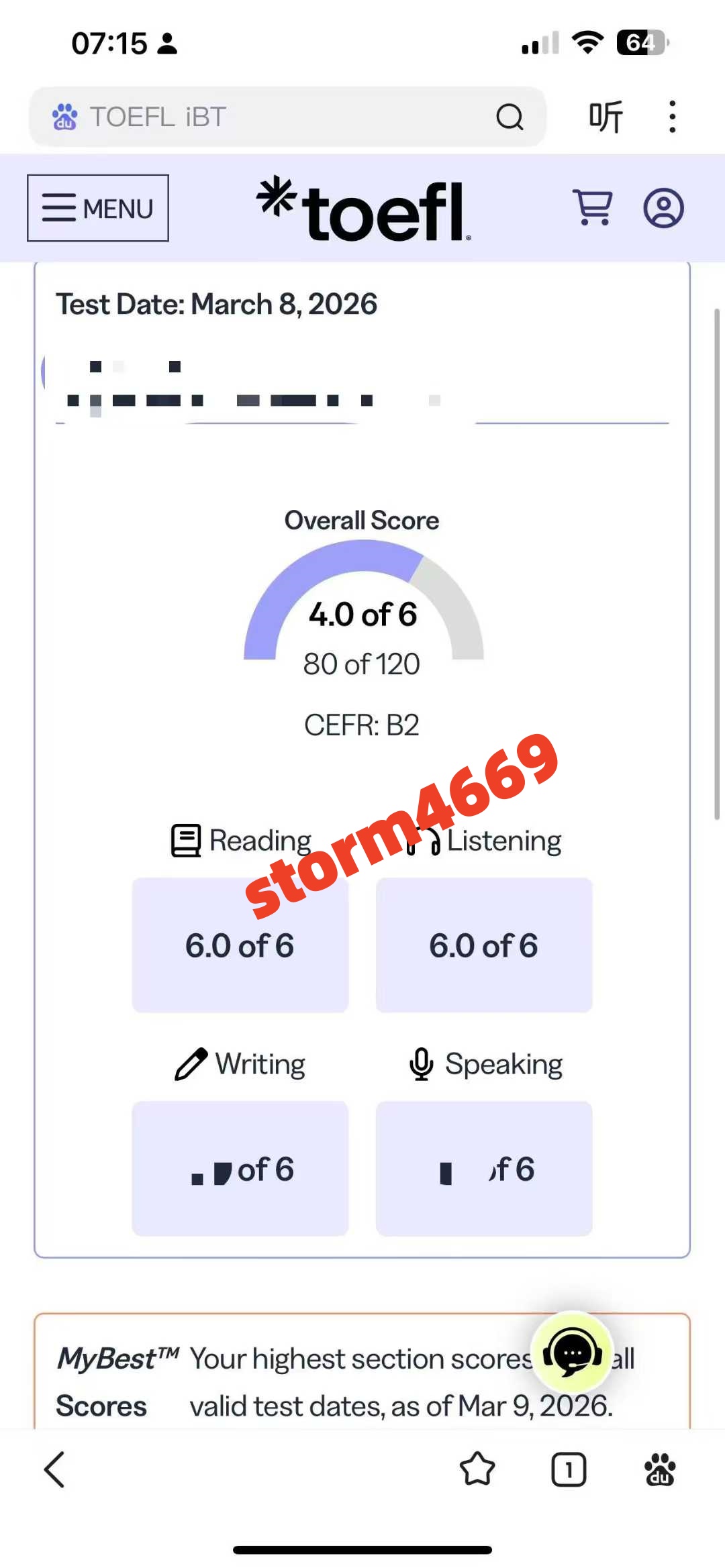The height and width of the screenshot is (1568, 725).
Task: Open the browser overflow menu
Action: (x=672, y=117)
